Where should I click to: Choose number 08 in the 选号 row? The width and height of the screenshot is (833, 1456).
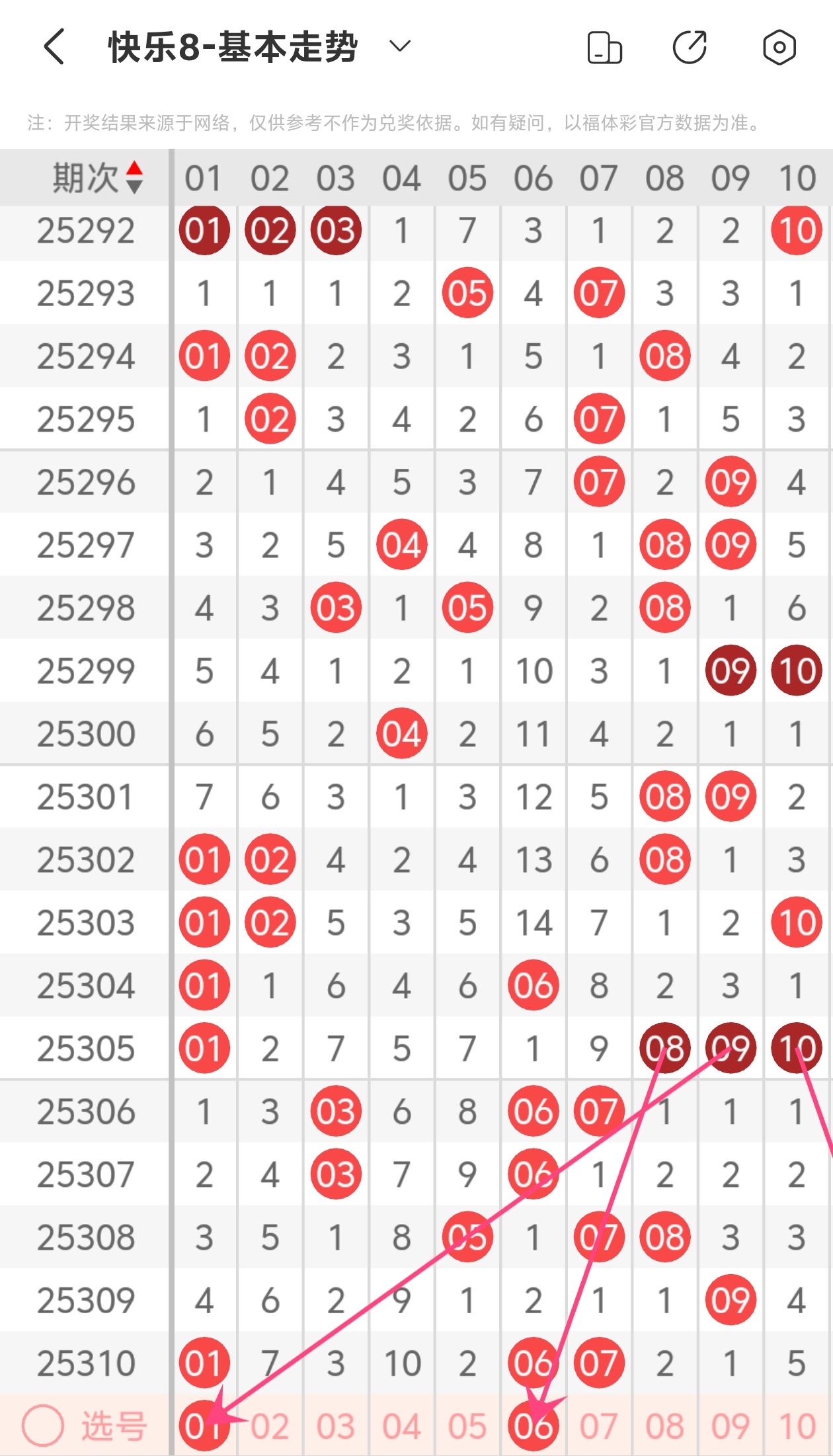665,1426
